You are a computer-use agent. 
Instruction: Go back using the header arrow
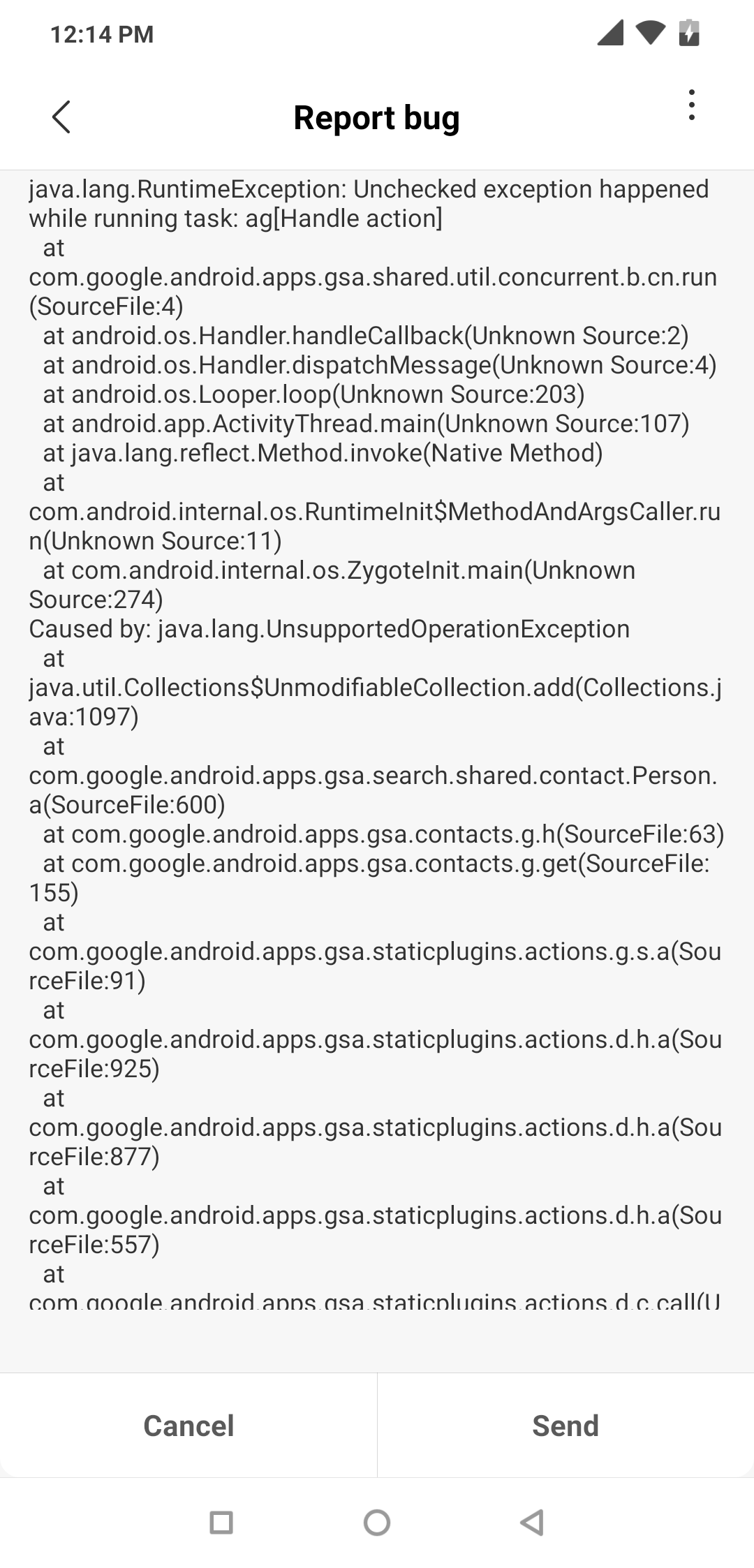coord(61,117)
